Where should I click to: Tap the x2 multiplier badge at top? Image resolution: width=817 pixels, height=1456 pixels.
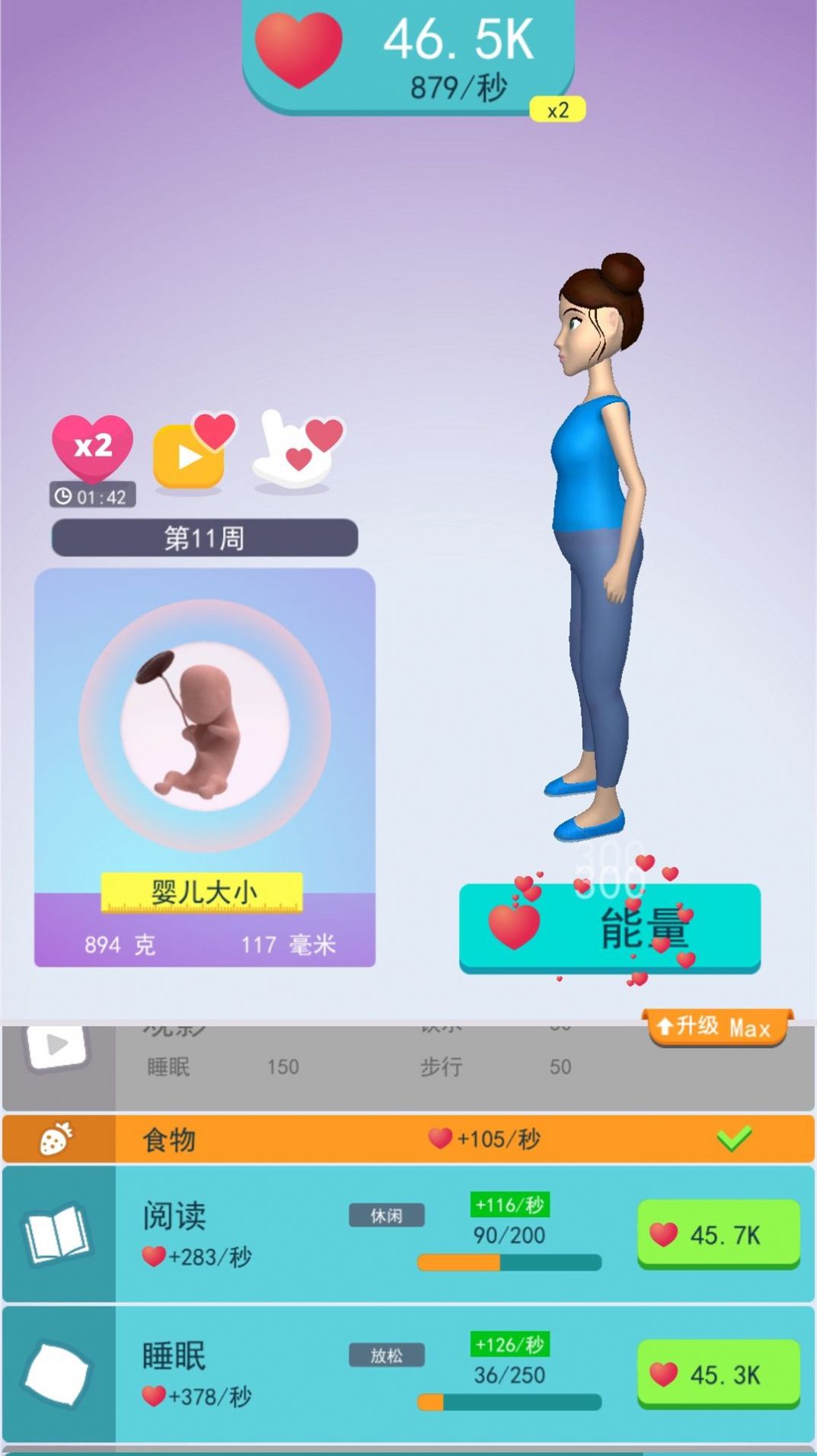(557, 110)
